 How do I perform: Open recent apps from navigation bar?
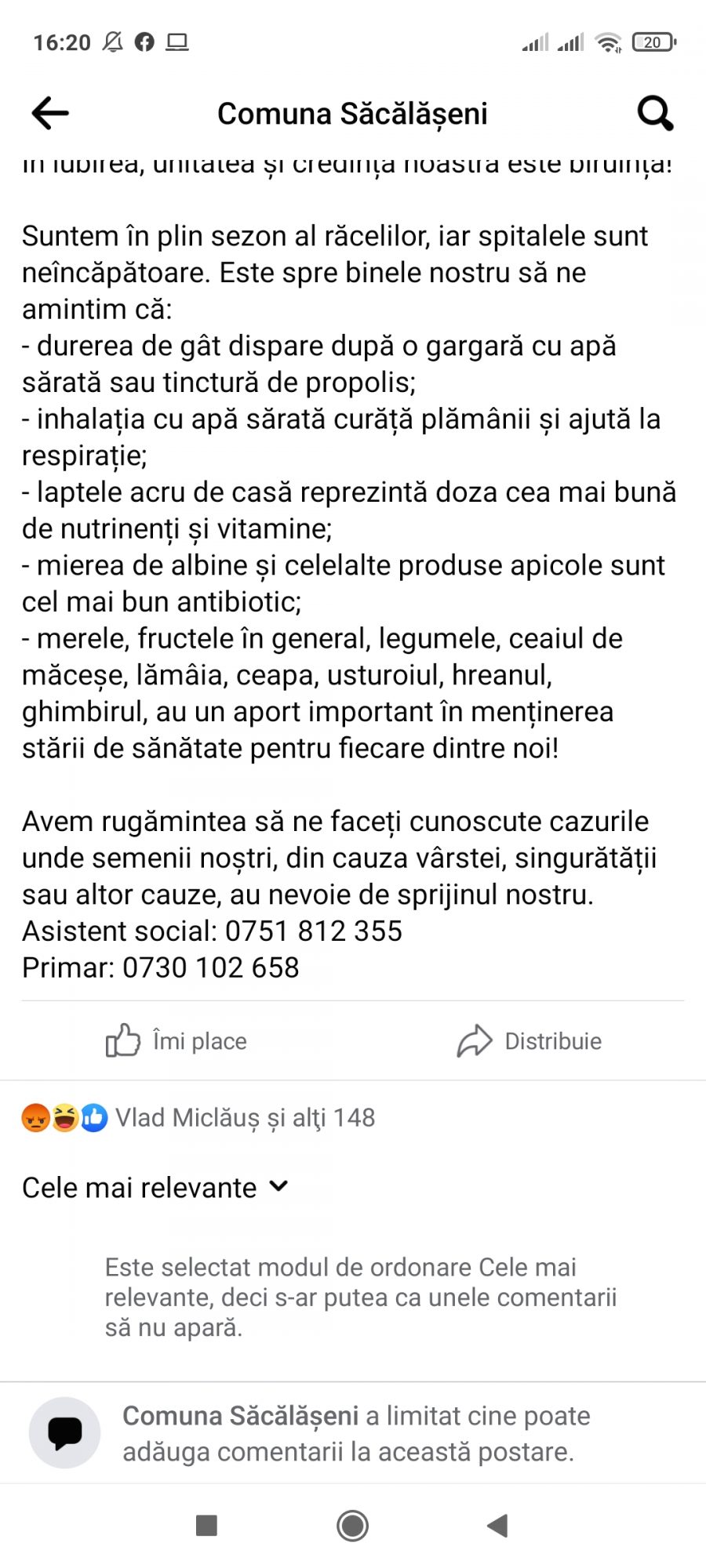point(206,1526)
